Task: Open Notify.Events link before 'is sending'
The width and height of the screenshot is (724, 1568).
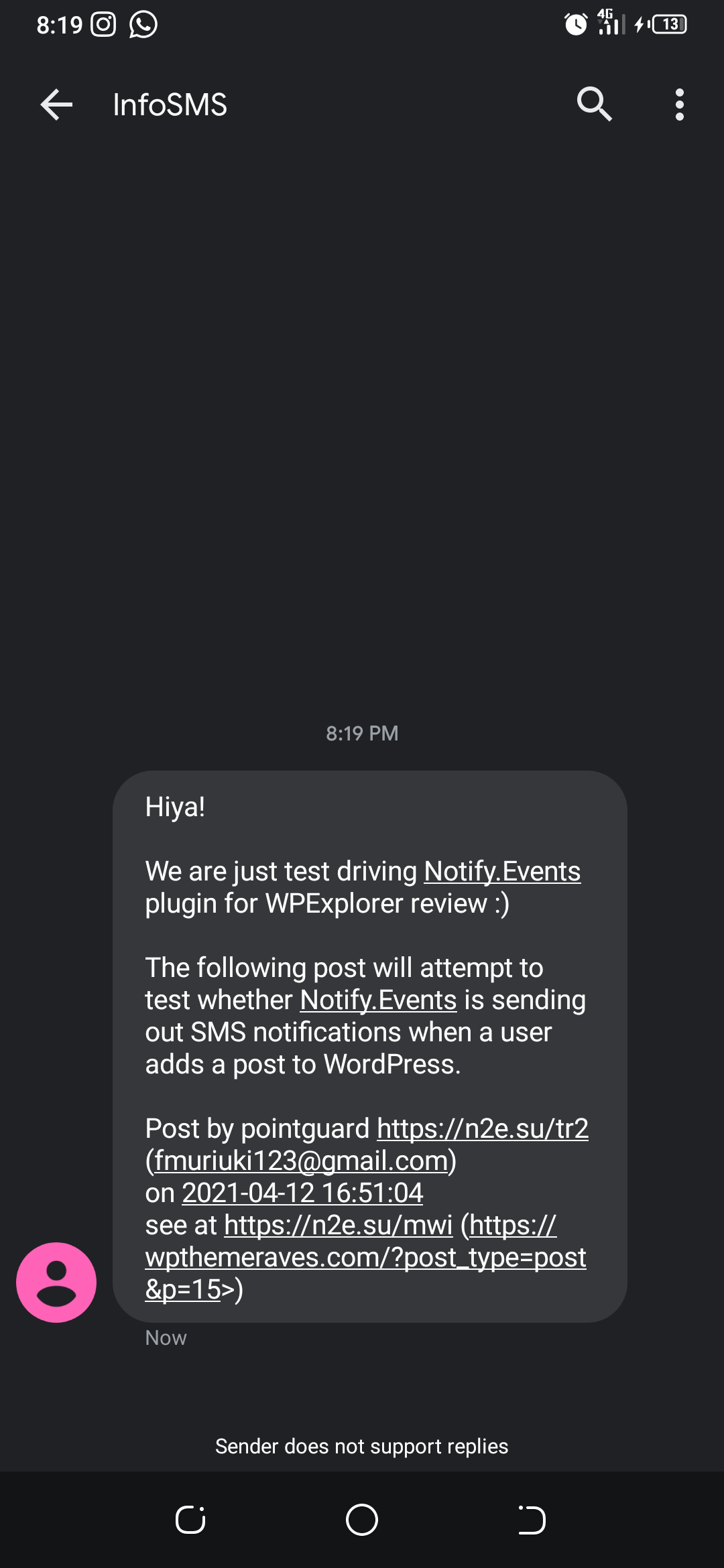Action: pos(378,1000)
